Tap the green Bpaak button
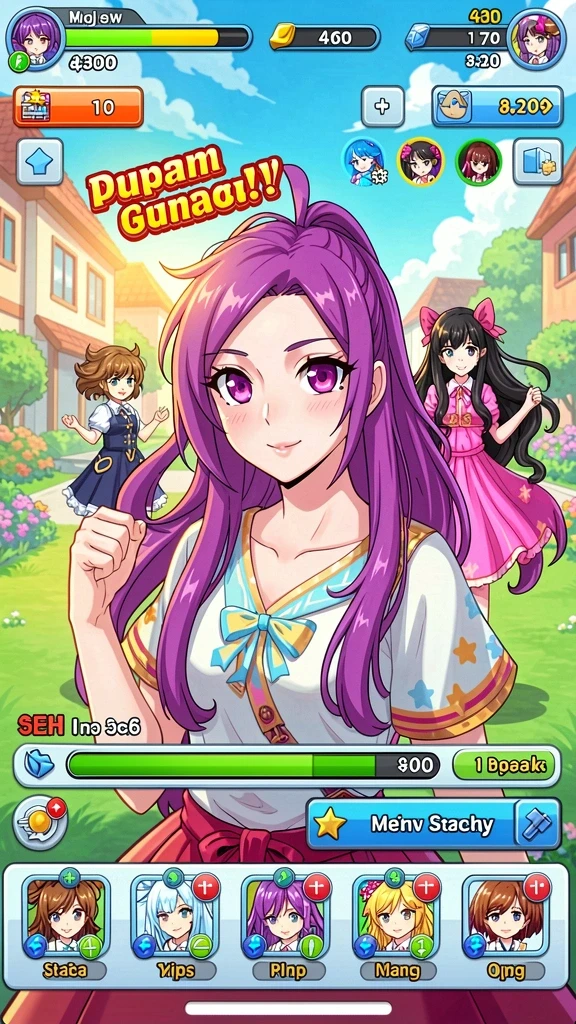The height and width of the screenshot is (1024, 576). [x=504, y=765]
